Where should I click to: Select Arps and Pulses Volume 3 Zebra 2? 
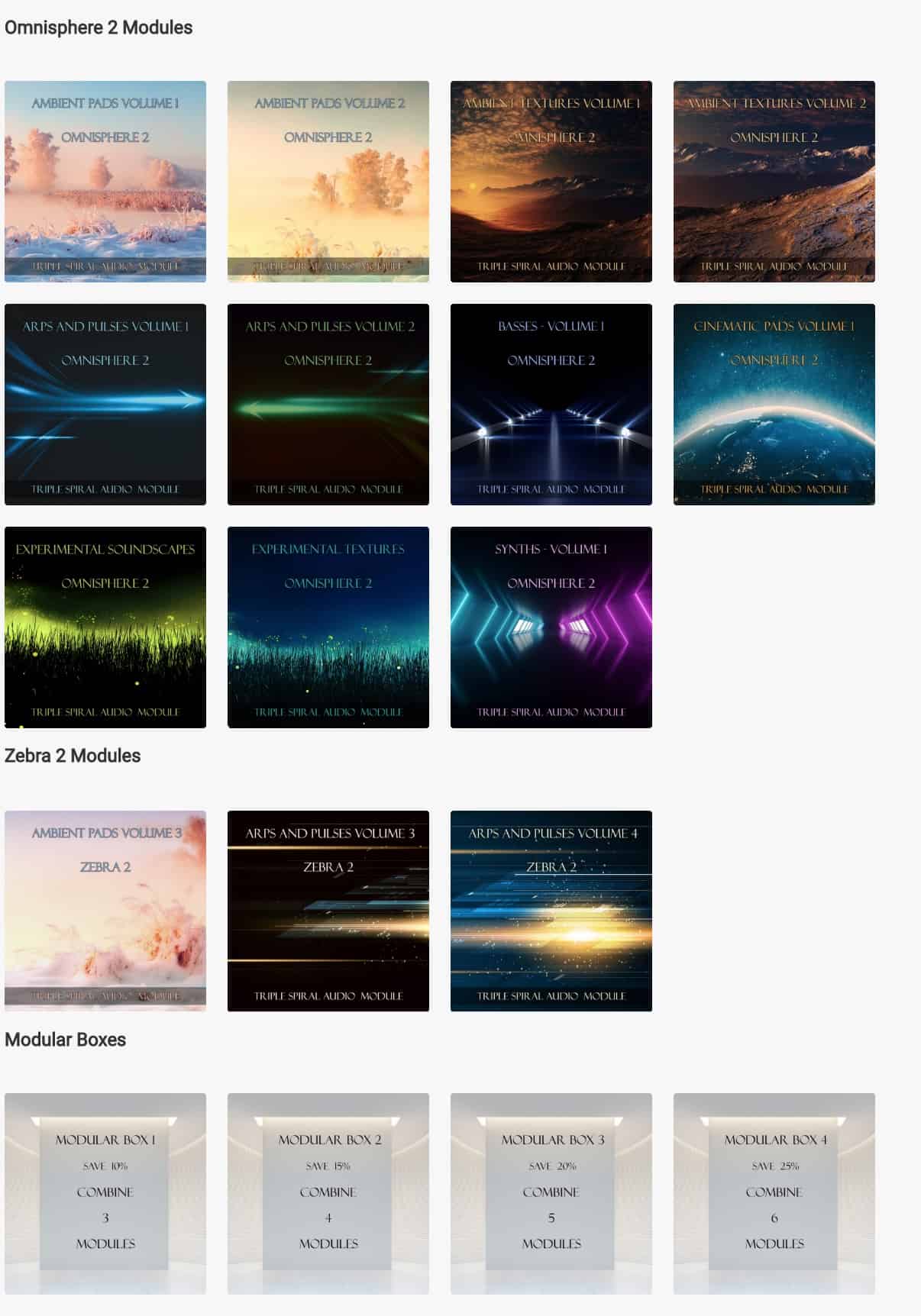[328, 911]
